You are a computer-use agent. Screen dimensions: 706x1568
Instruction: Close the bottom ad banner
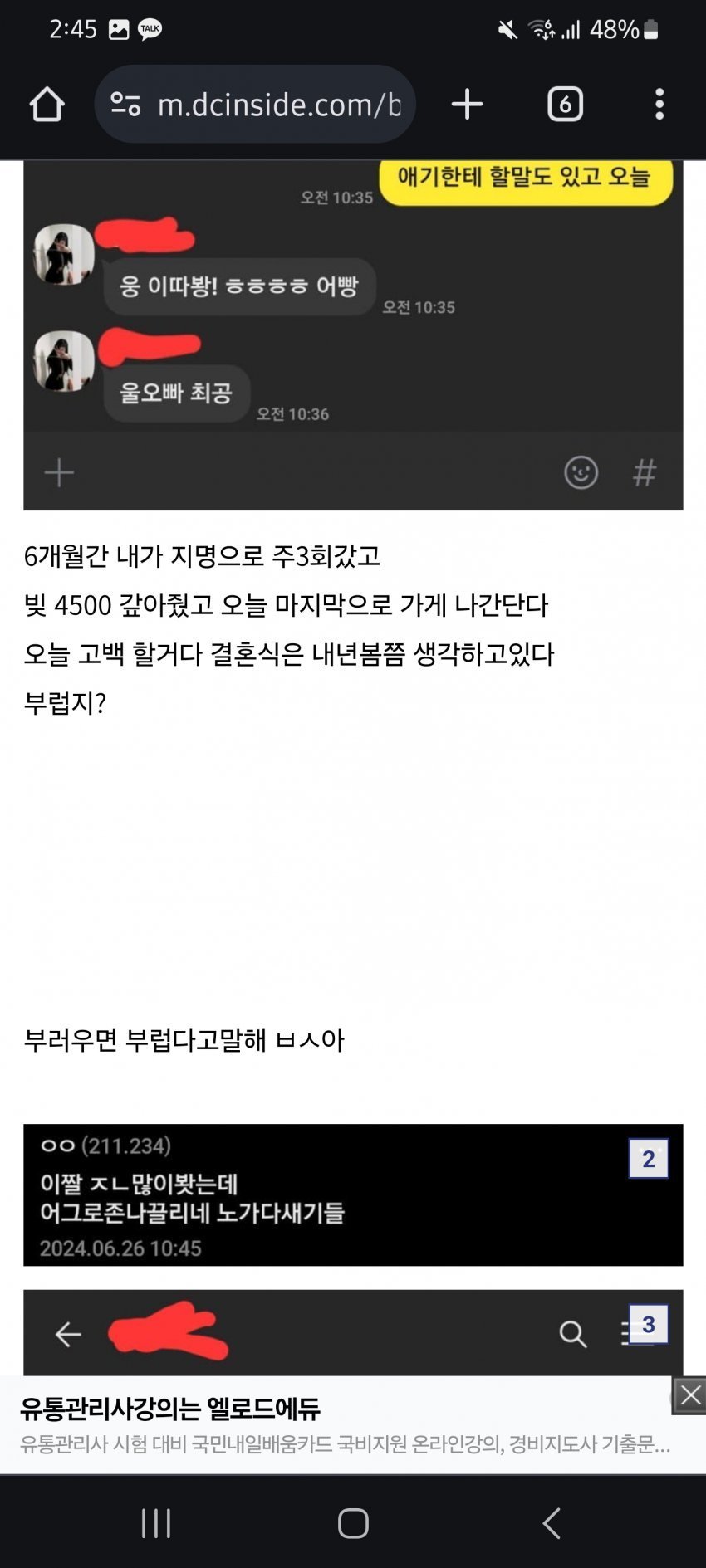[689, 1395]
